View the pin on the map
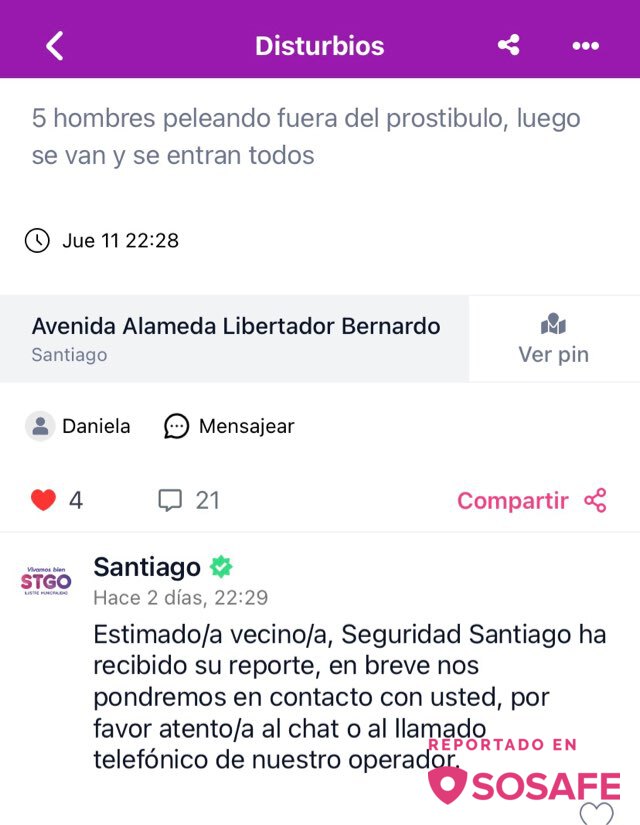The image size is (640, 825). (x=553, y=339)
